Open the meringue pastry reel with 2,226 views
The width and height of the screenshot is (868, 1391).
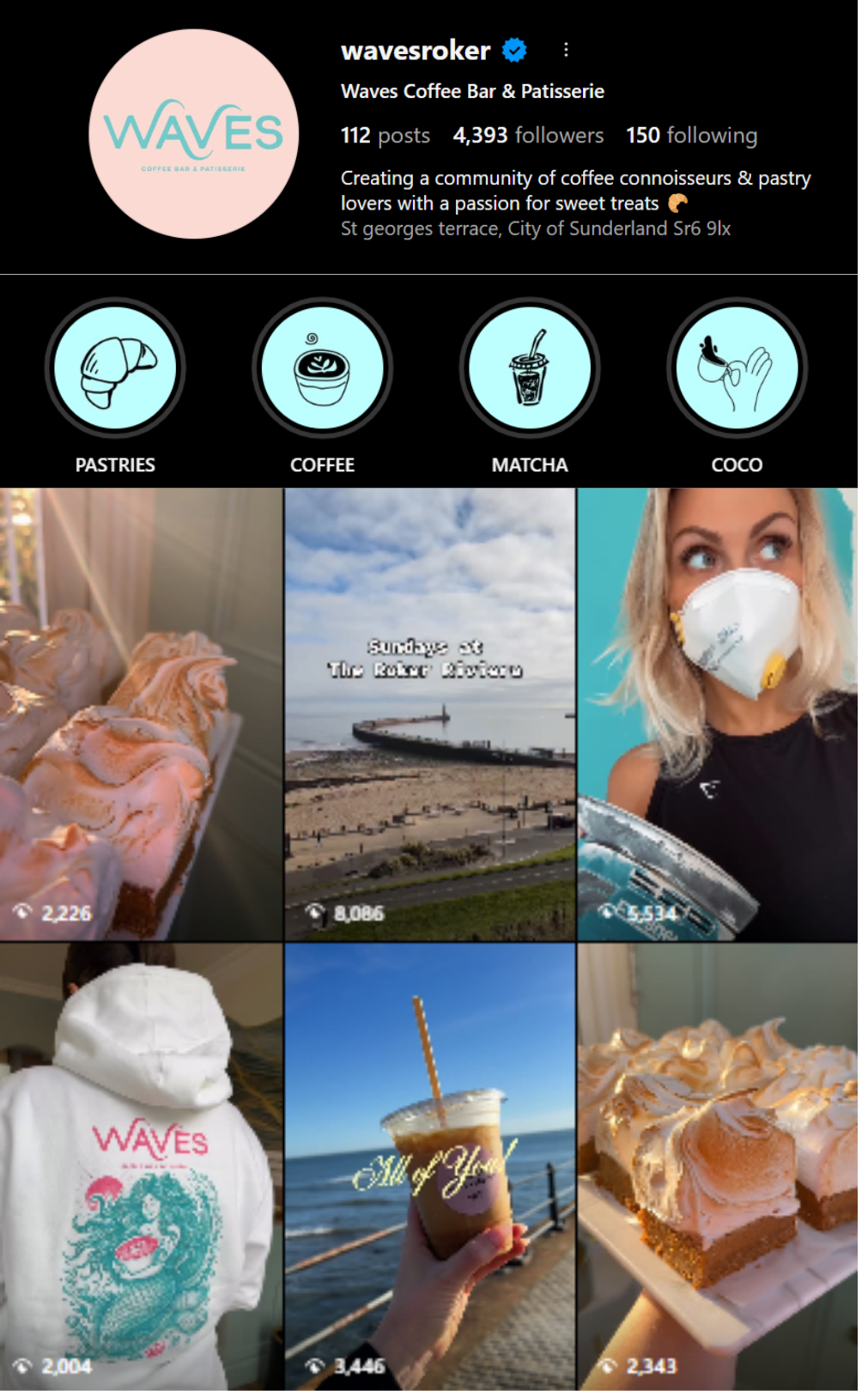coord(141,713)
